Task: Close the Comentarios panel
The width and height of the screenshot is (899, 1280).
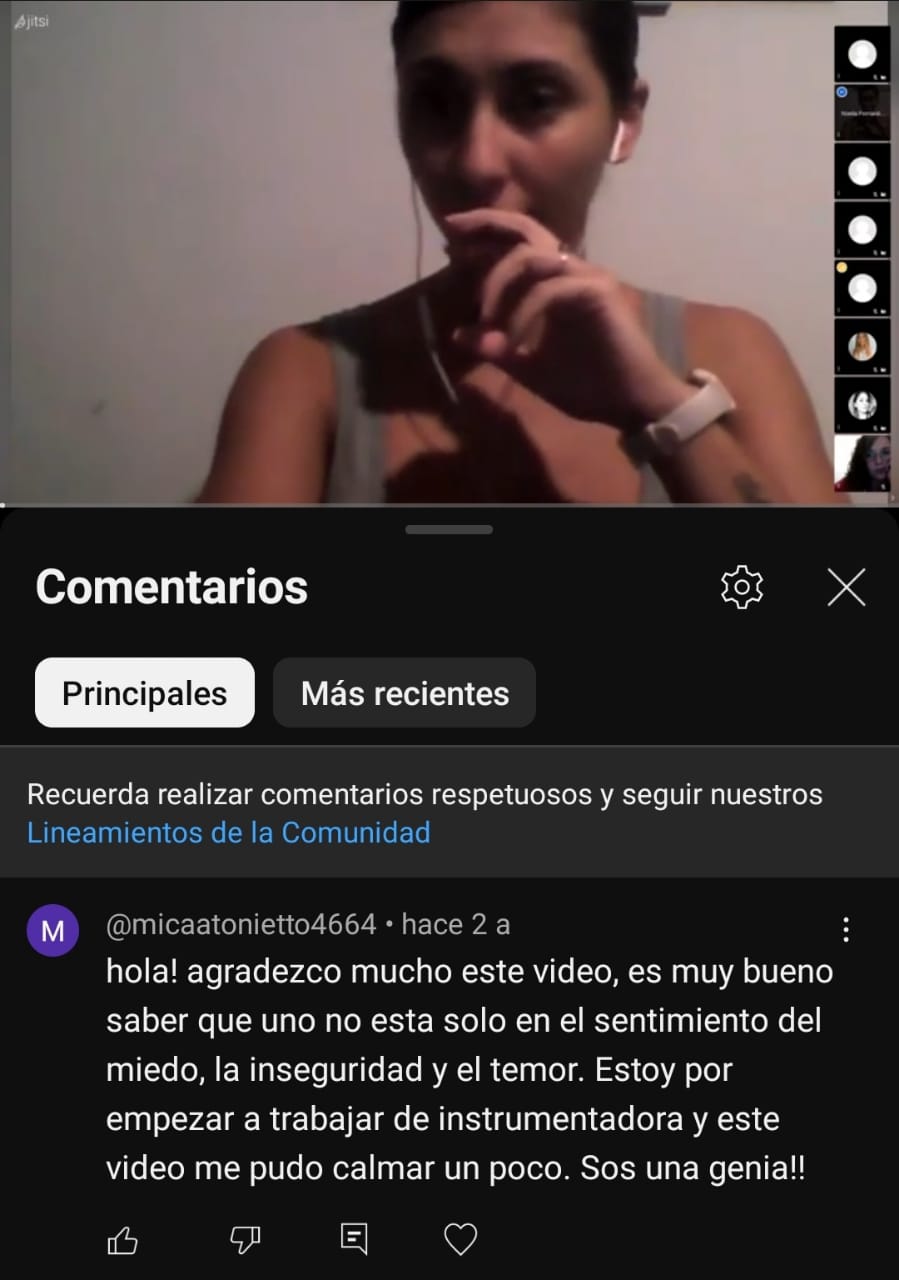Action: 846,588
